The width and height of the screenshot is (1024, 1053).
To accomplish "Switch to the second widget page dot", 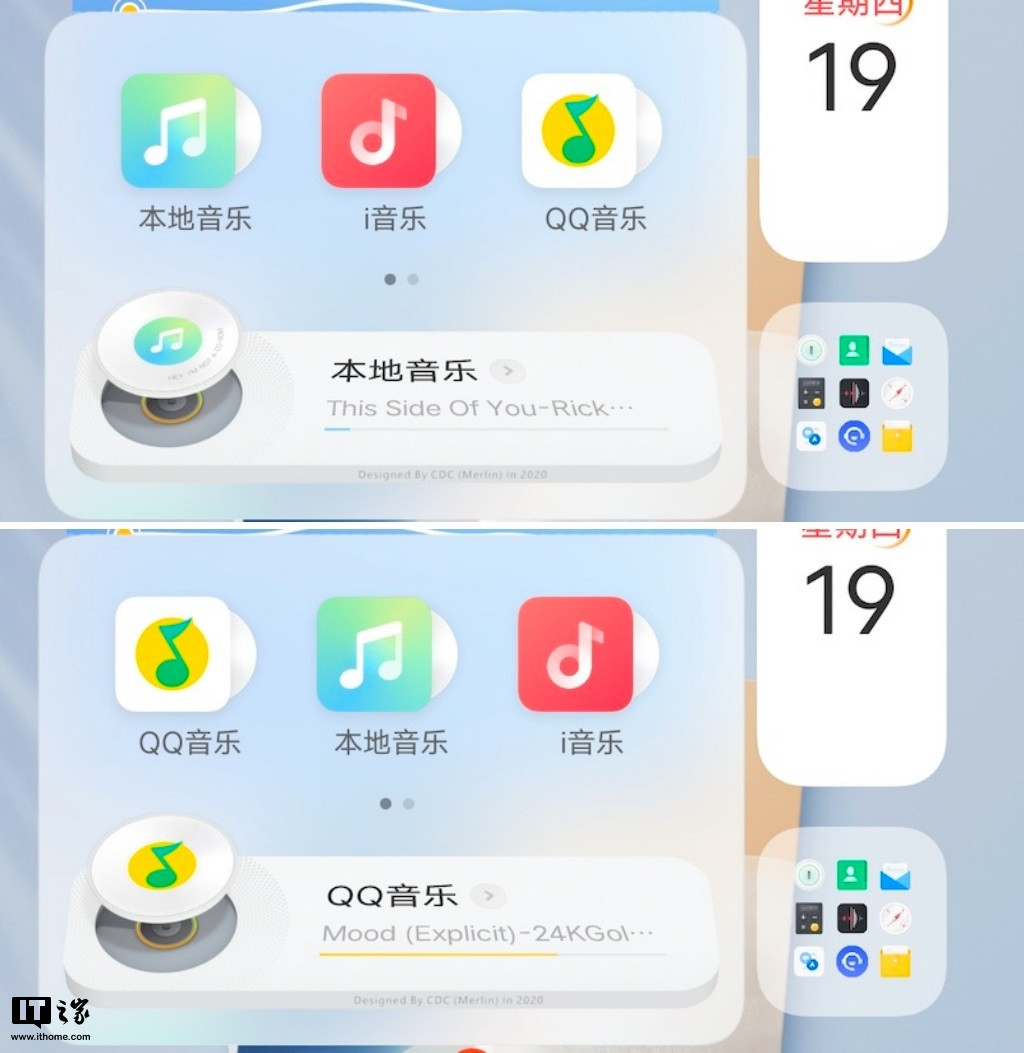I will tap(412, 280).
